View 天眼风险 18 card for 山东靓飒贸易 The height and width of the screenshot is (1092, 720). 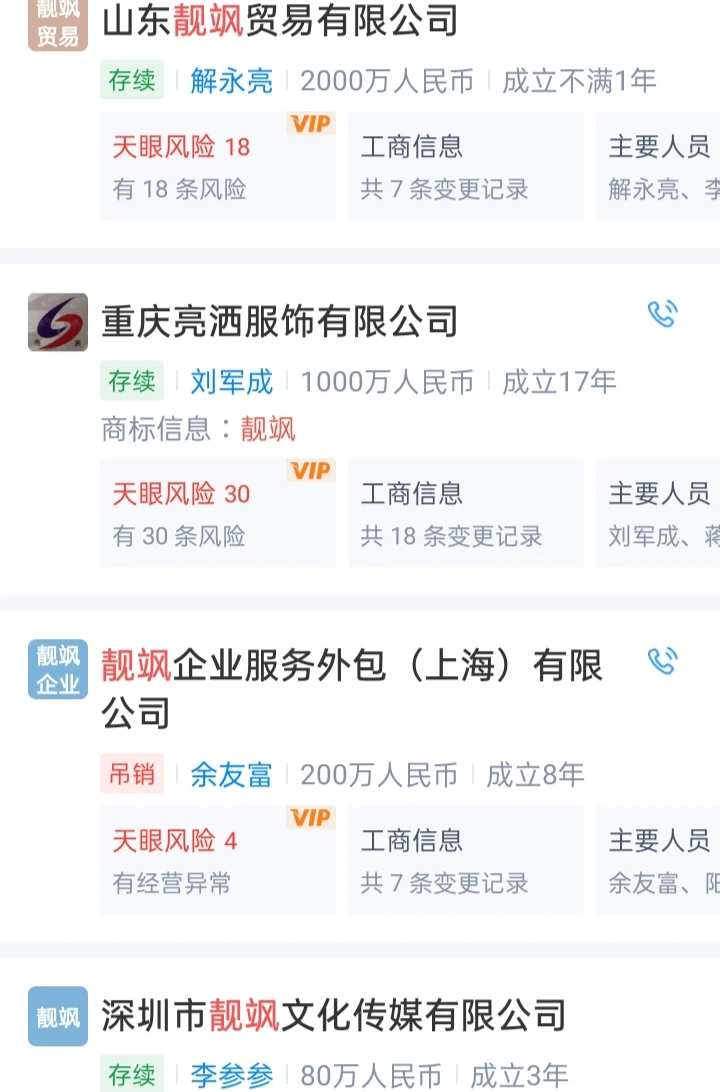216,167
